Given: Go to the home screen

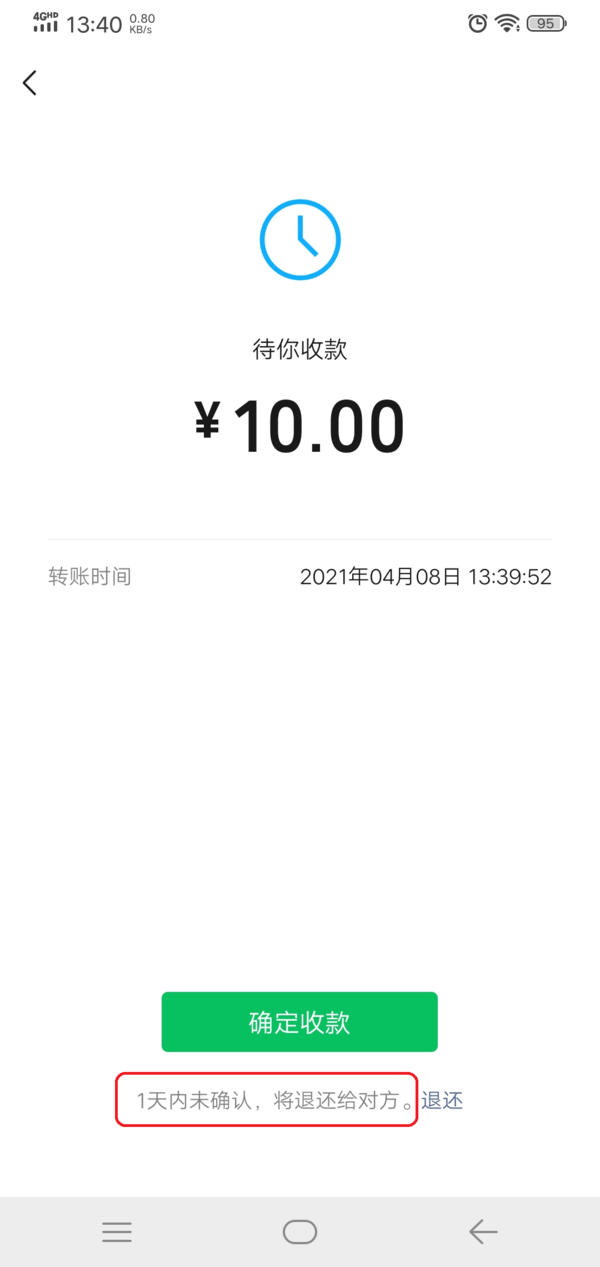Looking at the screenshot, I should (x=300, y=1232).
